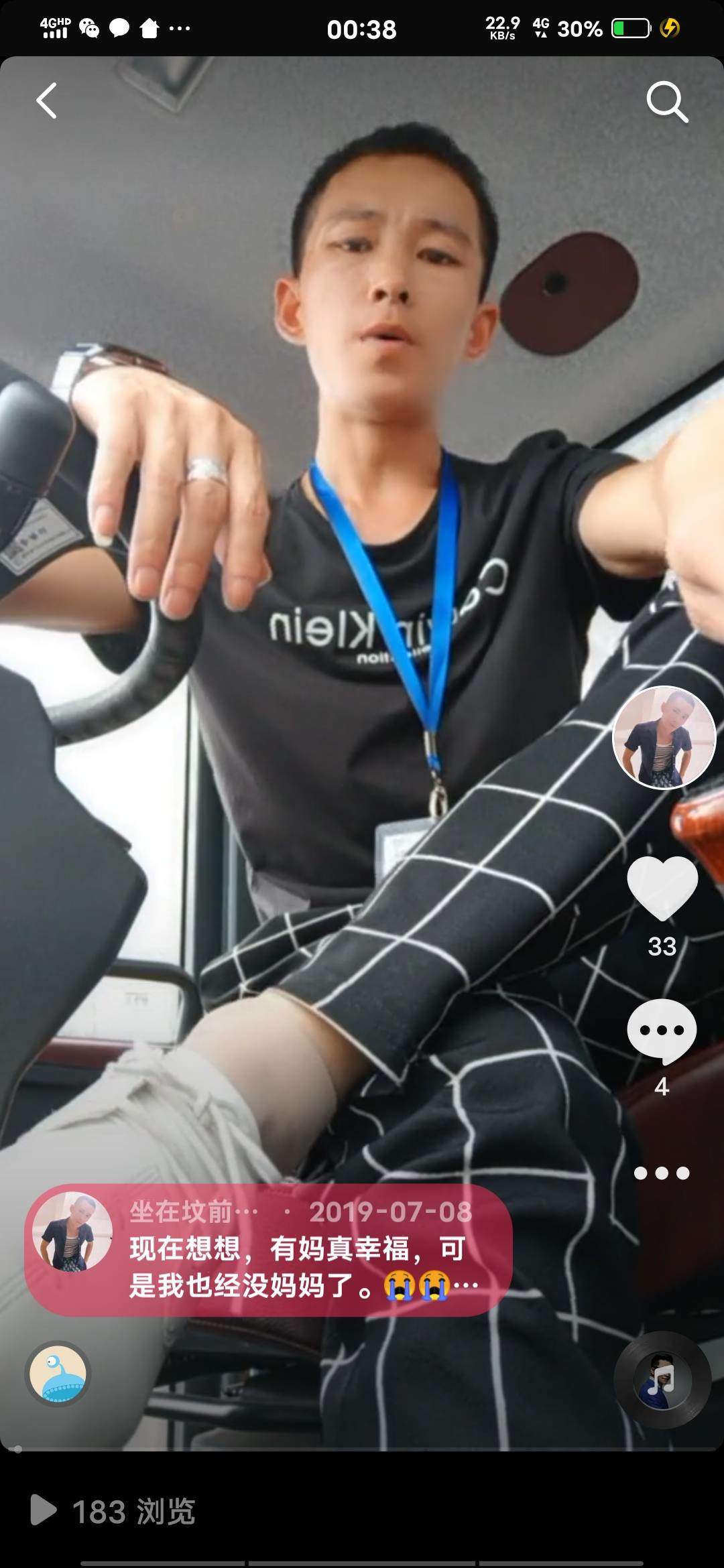
Task: Open the caption card dated 2019-07-08
Action: tap(268, 1249)
